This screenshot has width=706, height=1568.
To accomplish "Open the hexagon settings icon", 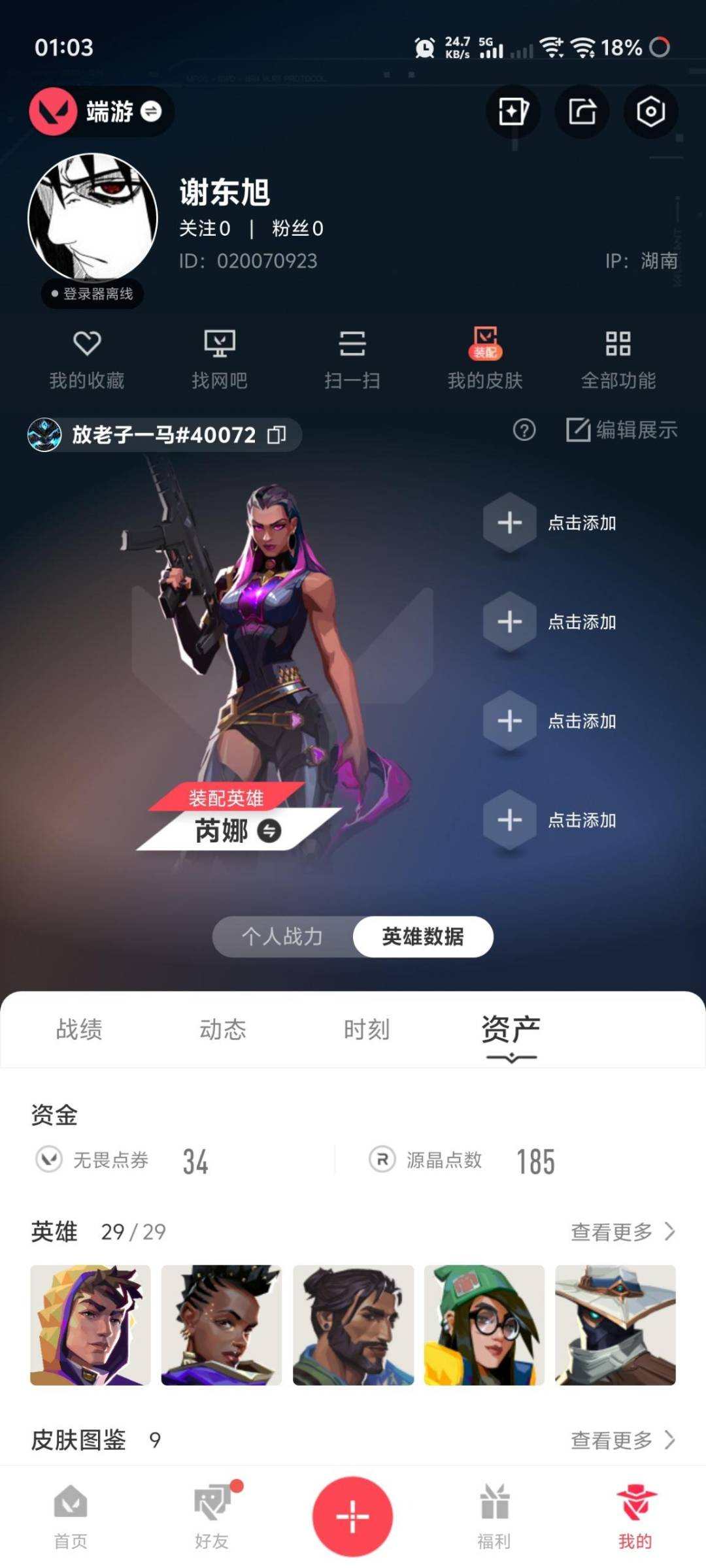I will pos(651,112).
